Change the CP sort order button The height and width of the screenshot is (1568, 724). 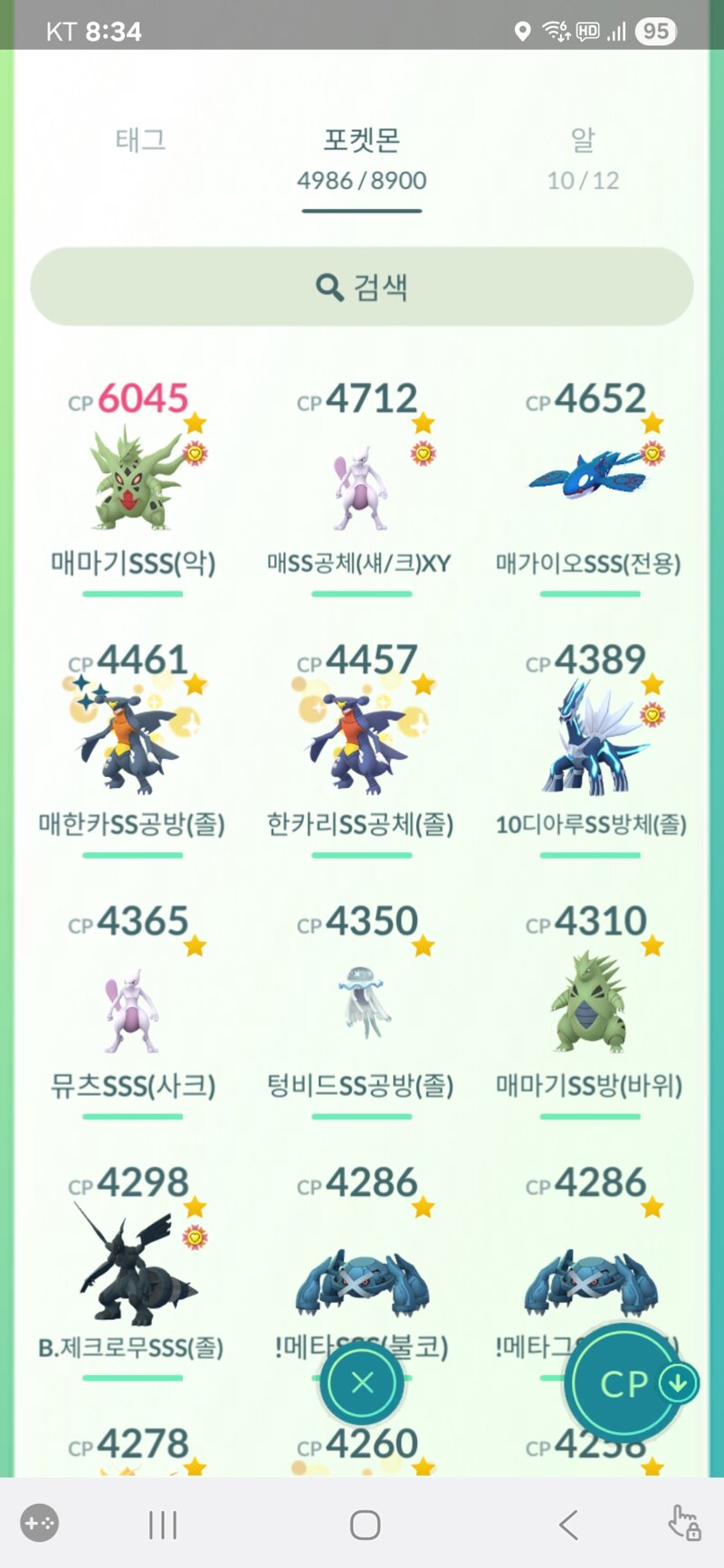(626, 1384)
